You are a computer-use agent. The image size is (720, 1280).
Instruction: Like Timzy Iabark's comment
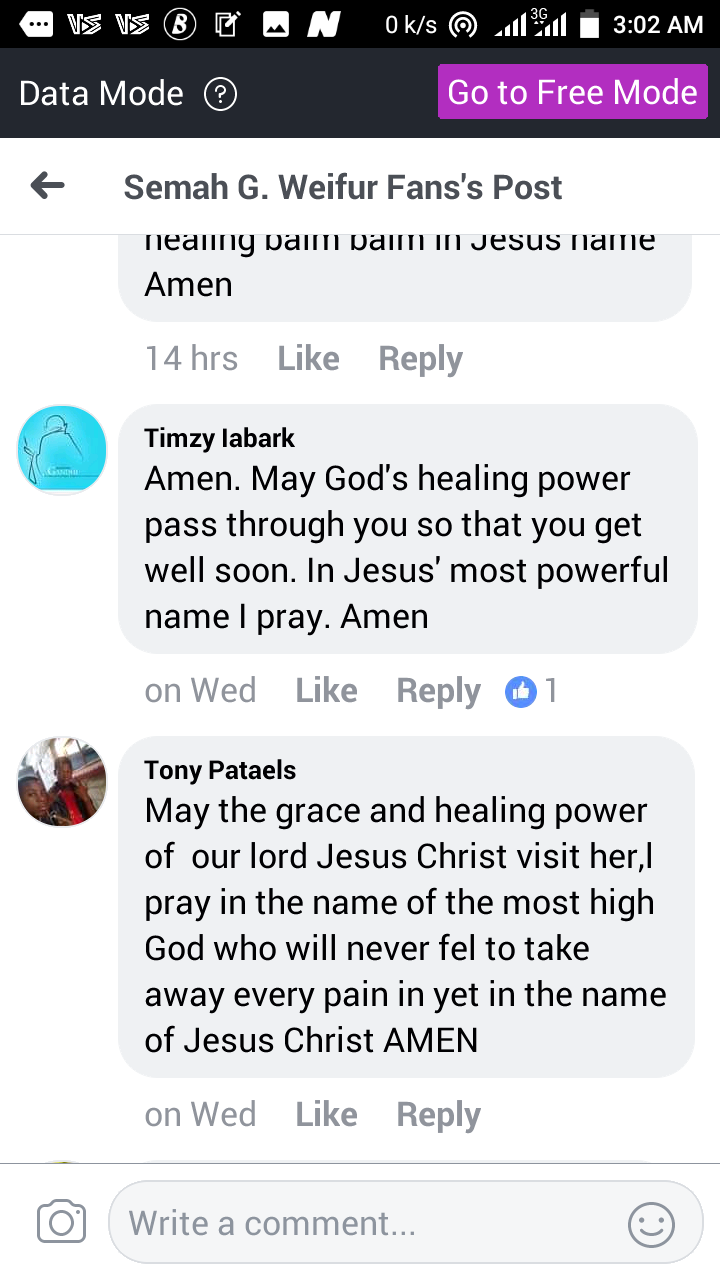326,691
